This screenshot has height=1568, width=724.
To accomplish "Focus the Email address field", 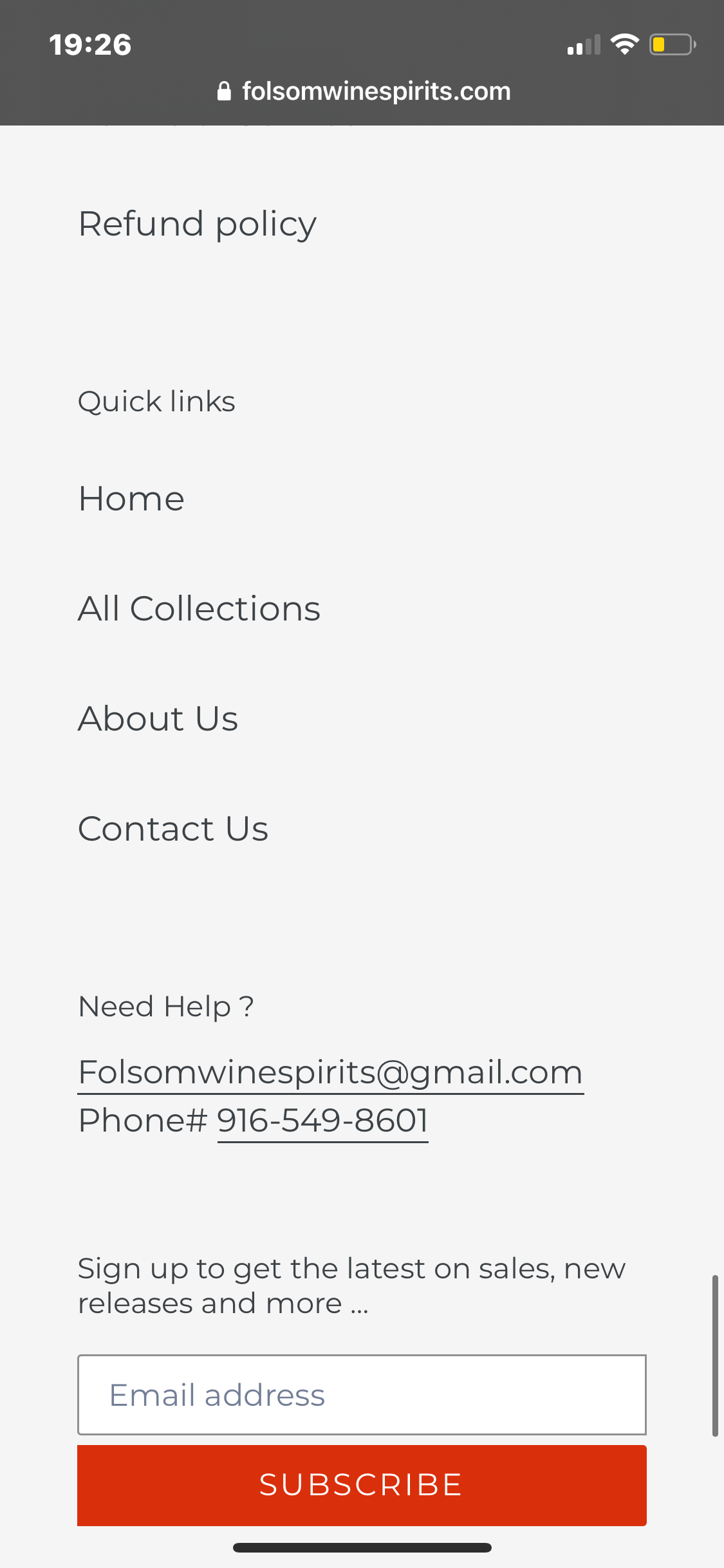I will point(362,1395).
